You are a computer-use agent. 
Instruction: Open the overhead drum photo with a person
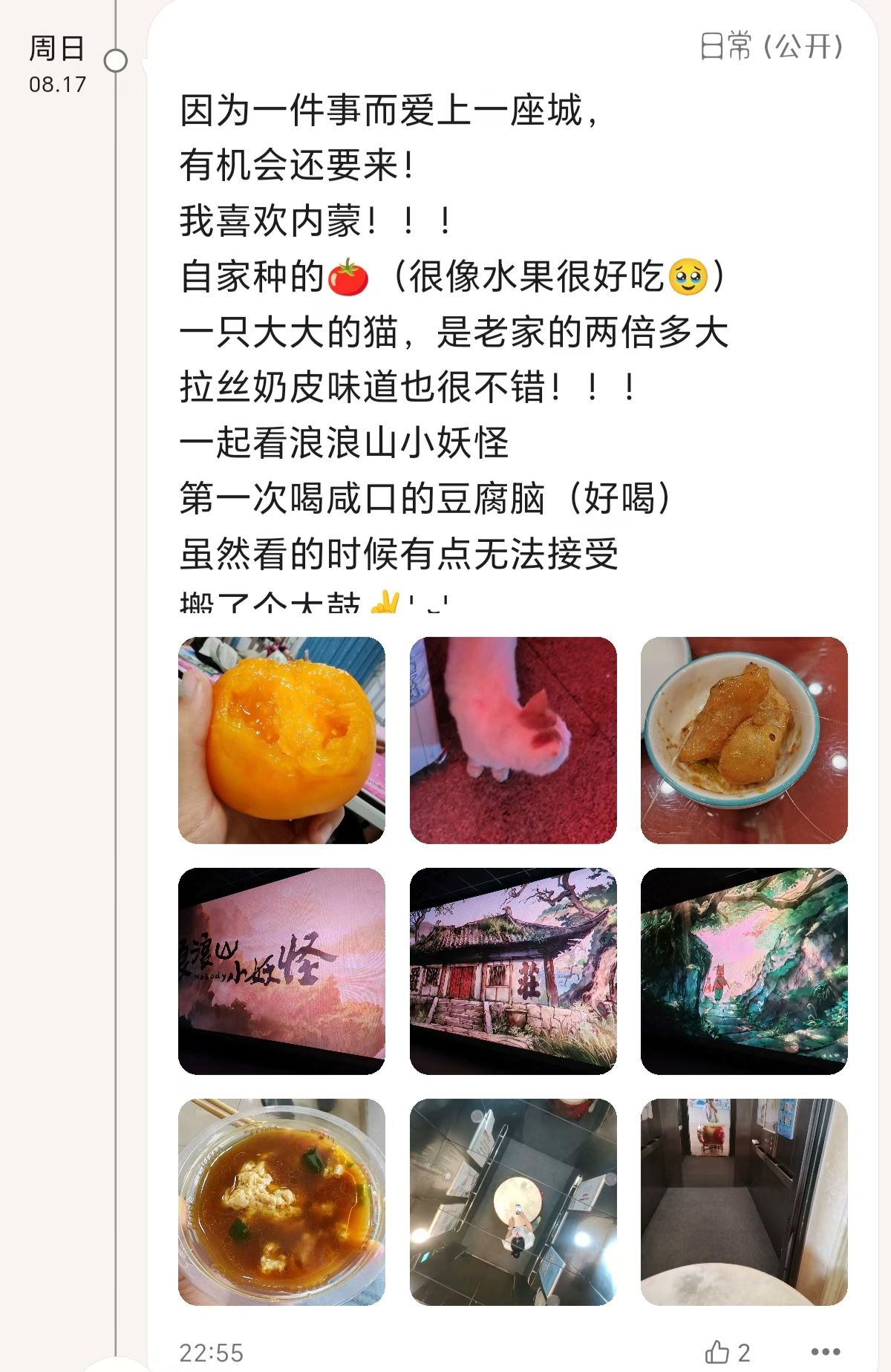tap(513, 1202)
